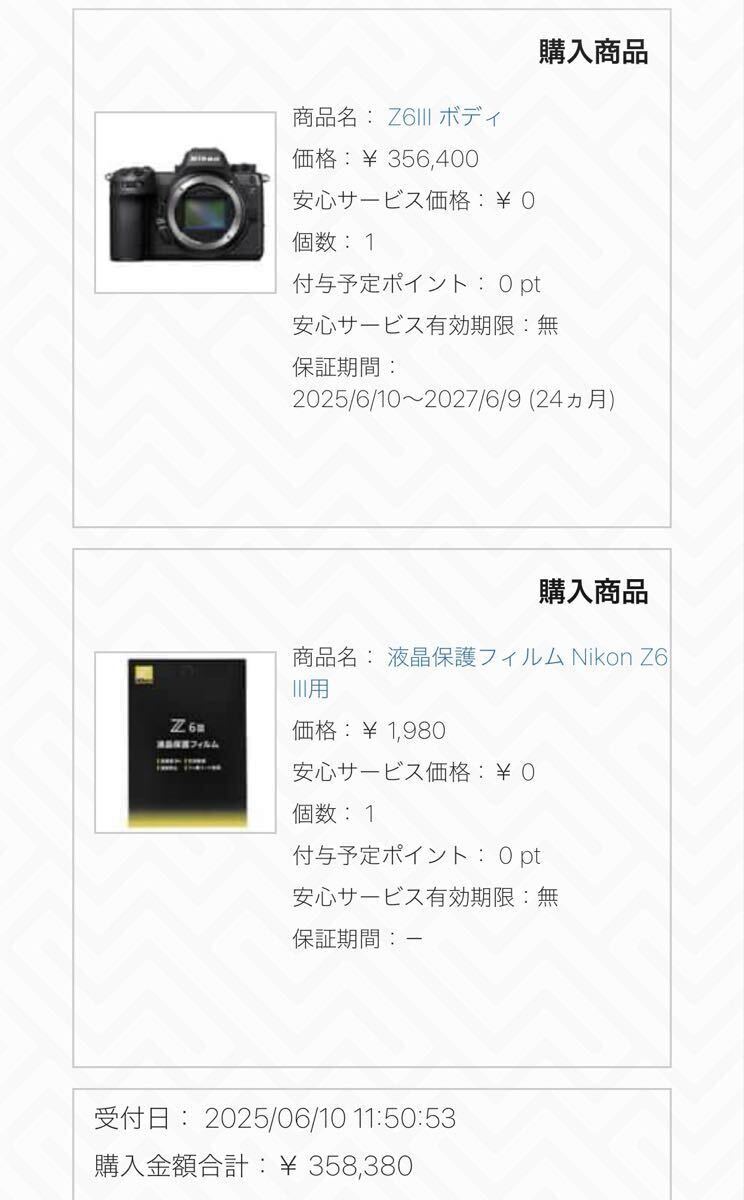Open the Z6III ボディ product link
Viewport: 744px width, 1200px height.
click(x=444, y=117)
